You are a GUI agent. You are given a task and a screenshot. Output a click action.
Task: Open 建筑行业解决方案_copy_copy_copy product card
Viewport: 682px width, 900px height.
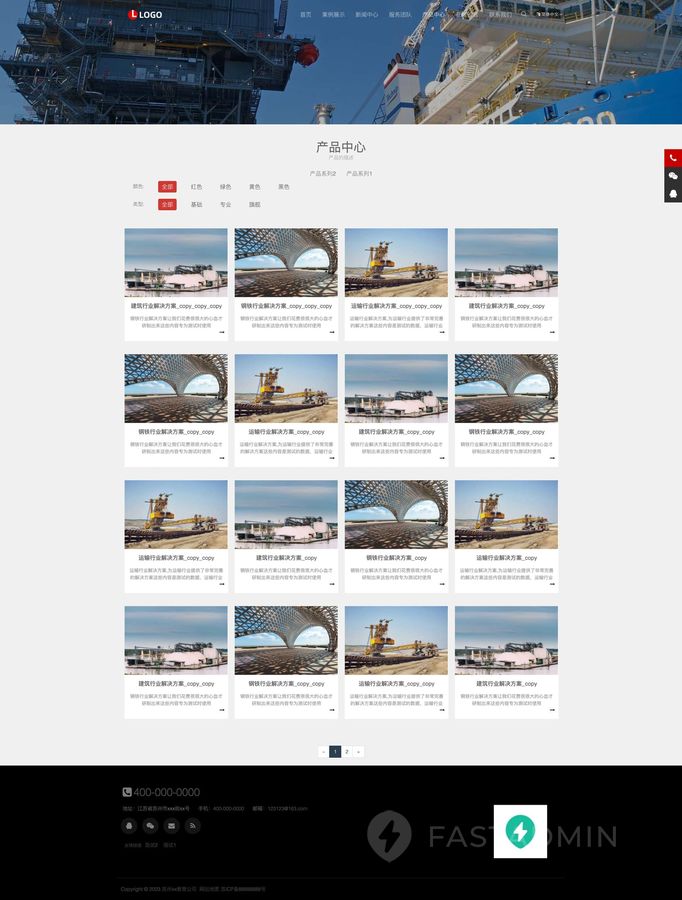(176, 306)
